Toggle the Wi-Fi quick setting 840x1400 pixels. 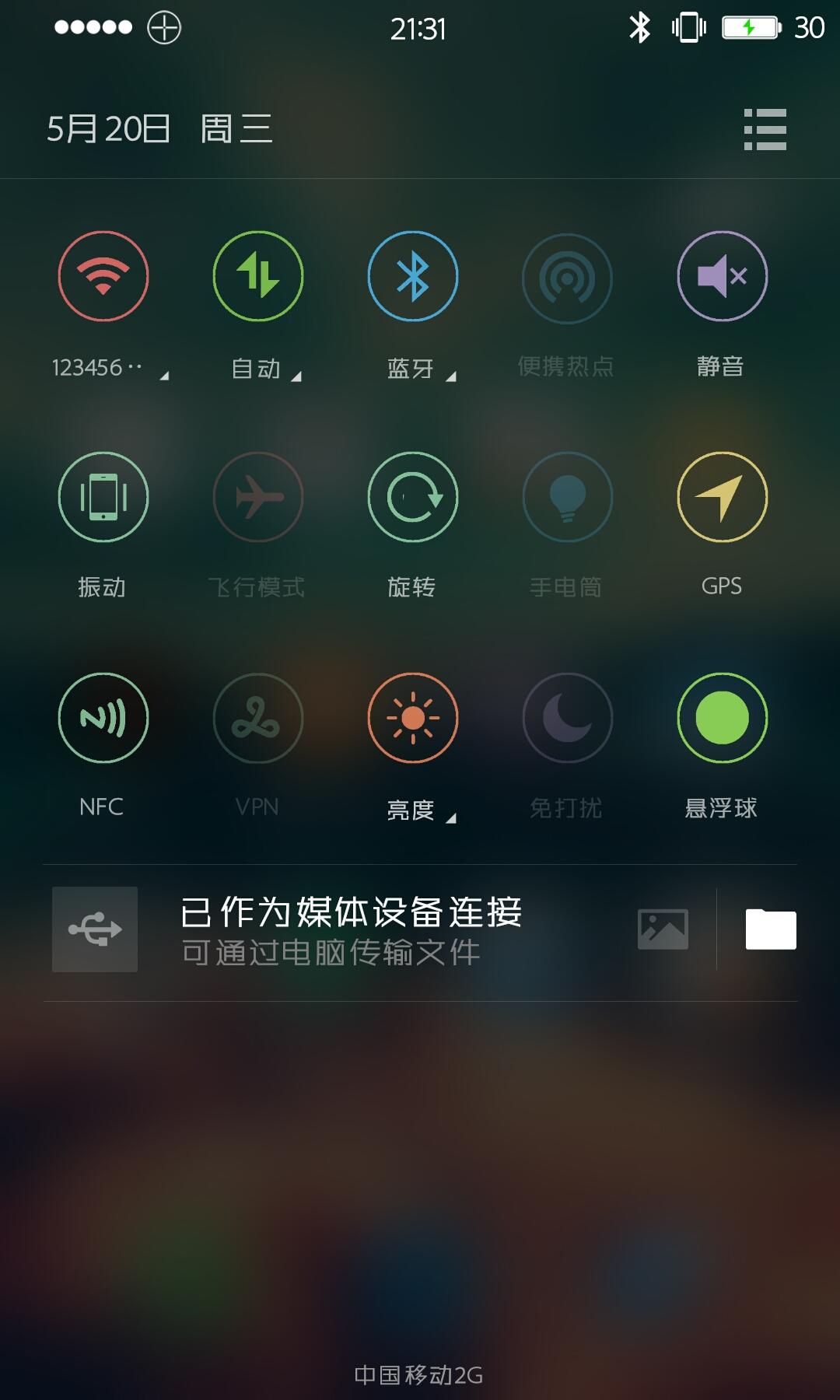(103, 276)
